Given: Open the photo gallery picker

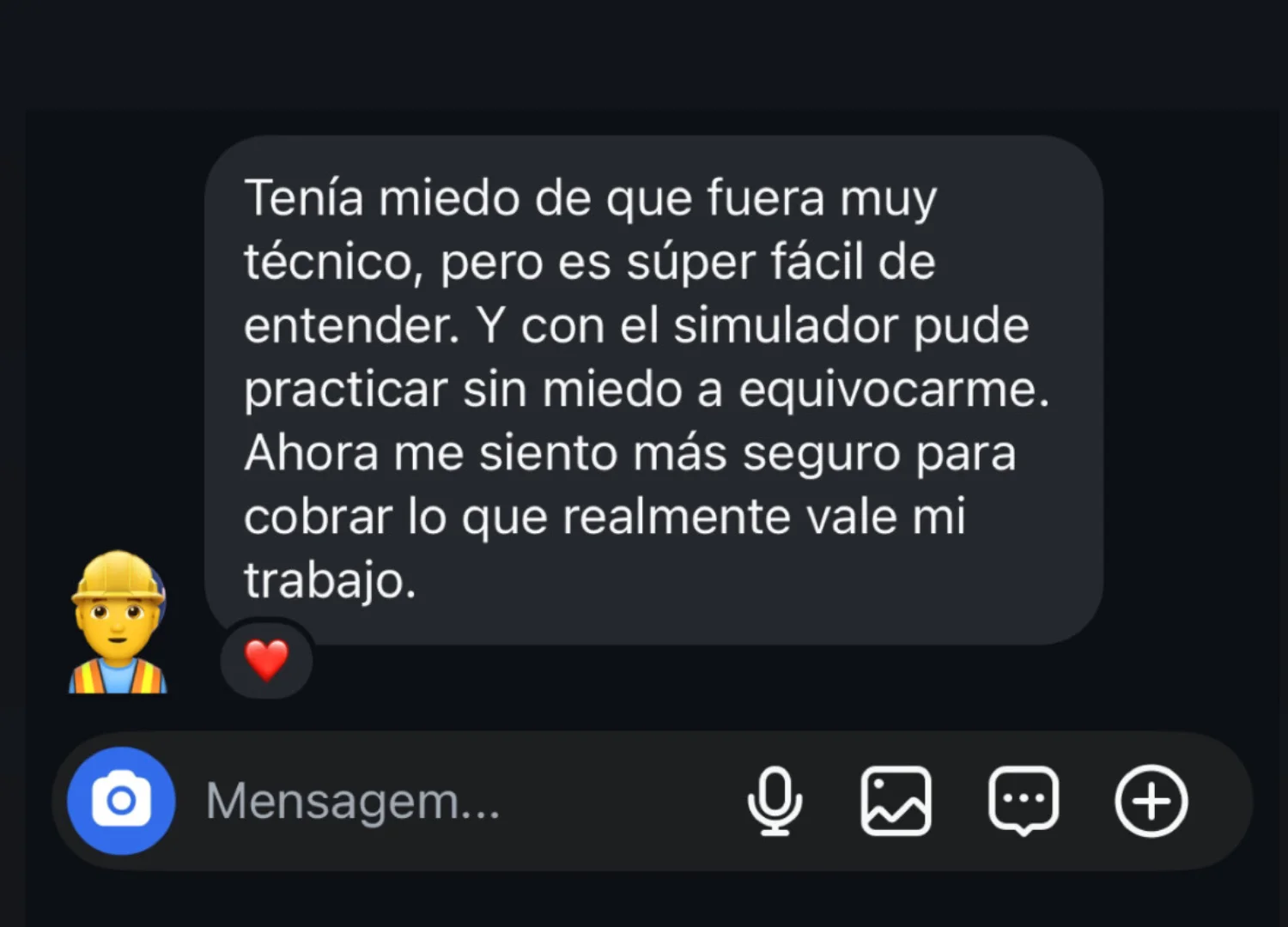Looking at the screenshot, I should click(896, 801).
